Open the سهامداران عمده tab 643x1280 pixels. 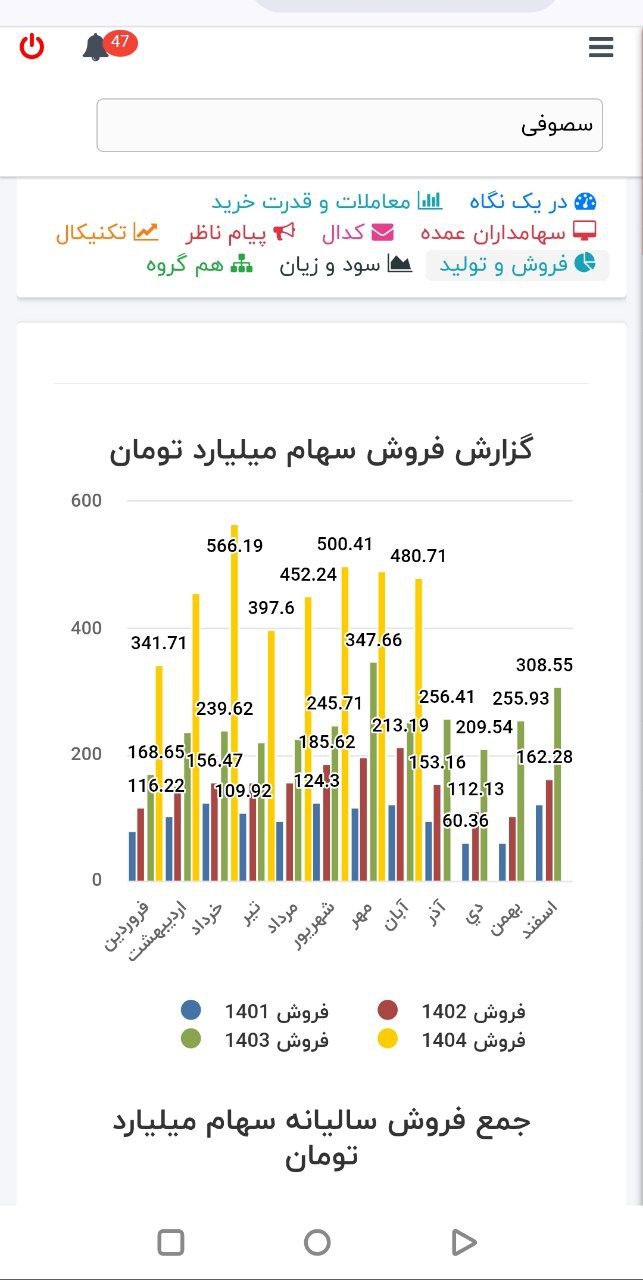coord(508,233)
